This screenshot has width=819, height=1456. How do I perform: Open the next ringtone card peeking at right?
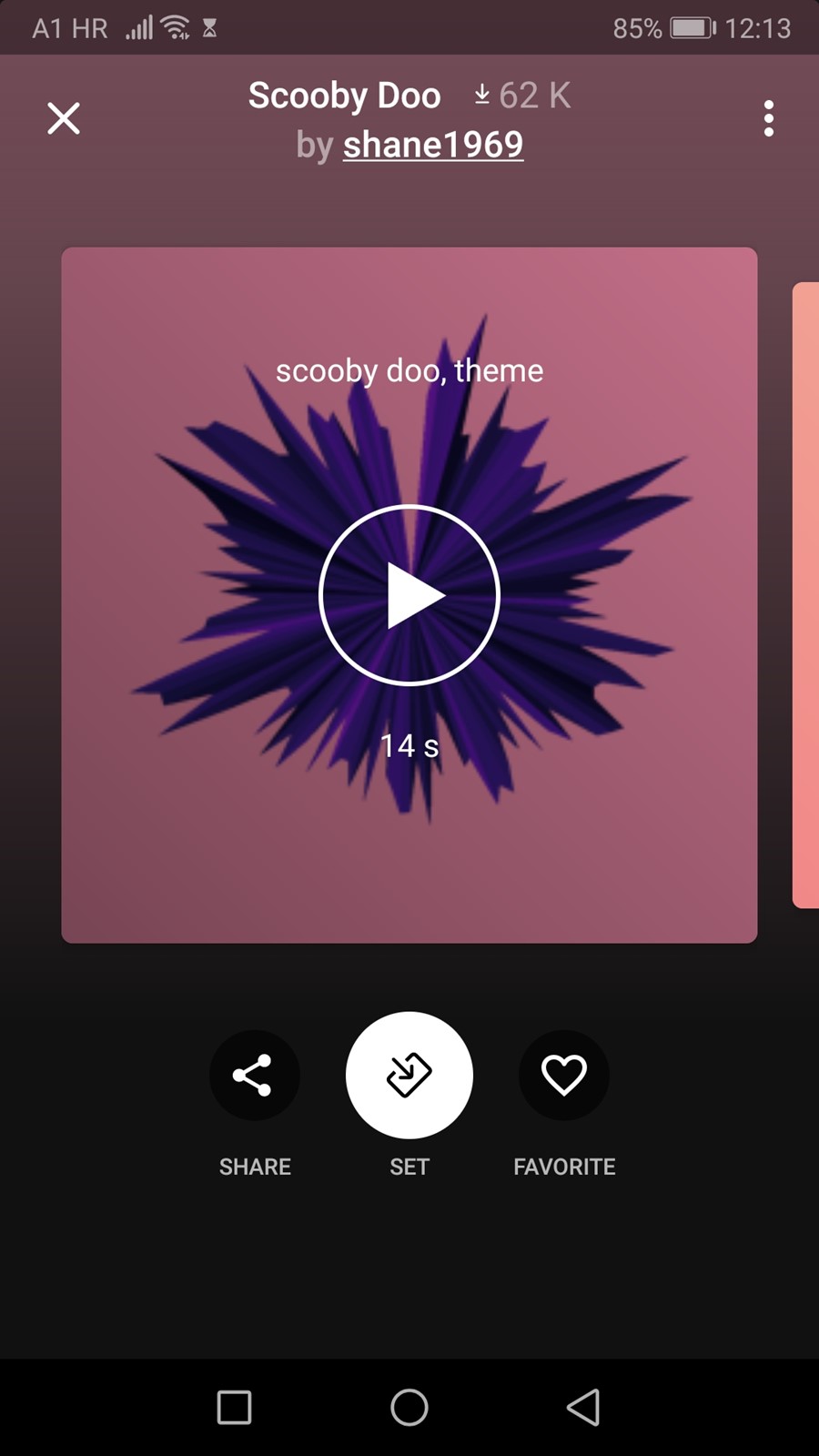(x=806, y=595)
